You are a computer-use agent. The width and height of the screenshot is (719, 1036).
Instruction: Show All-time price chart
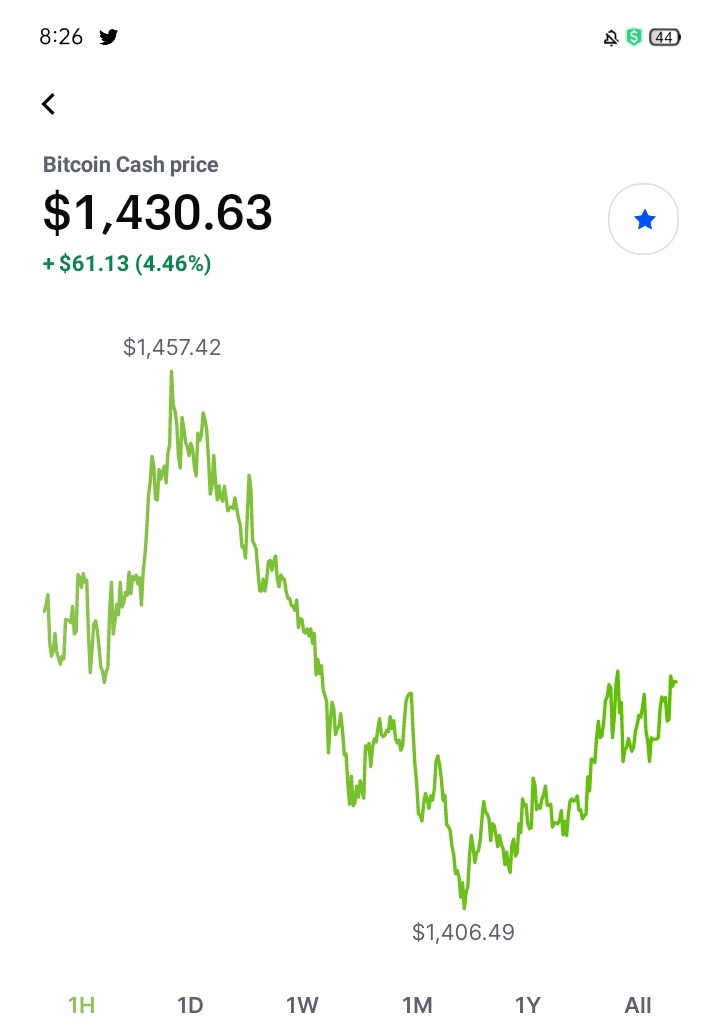tap(638, 1005)
